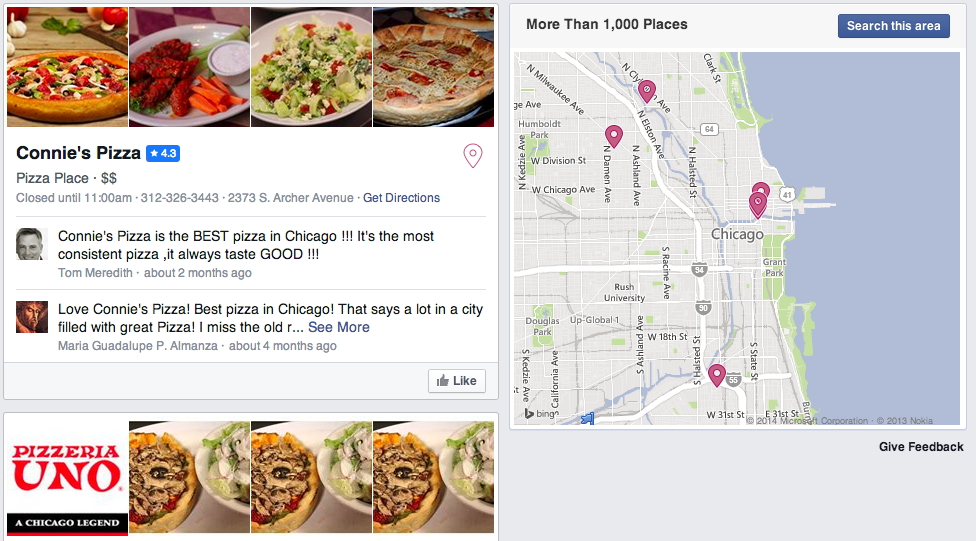This screenshot has width=976, height=541.
Task: Select the map pin near N Elston Ave
Action: (x=646, y=91)
